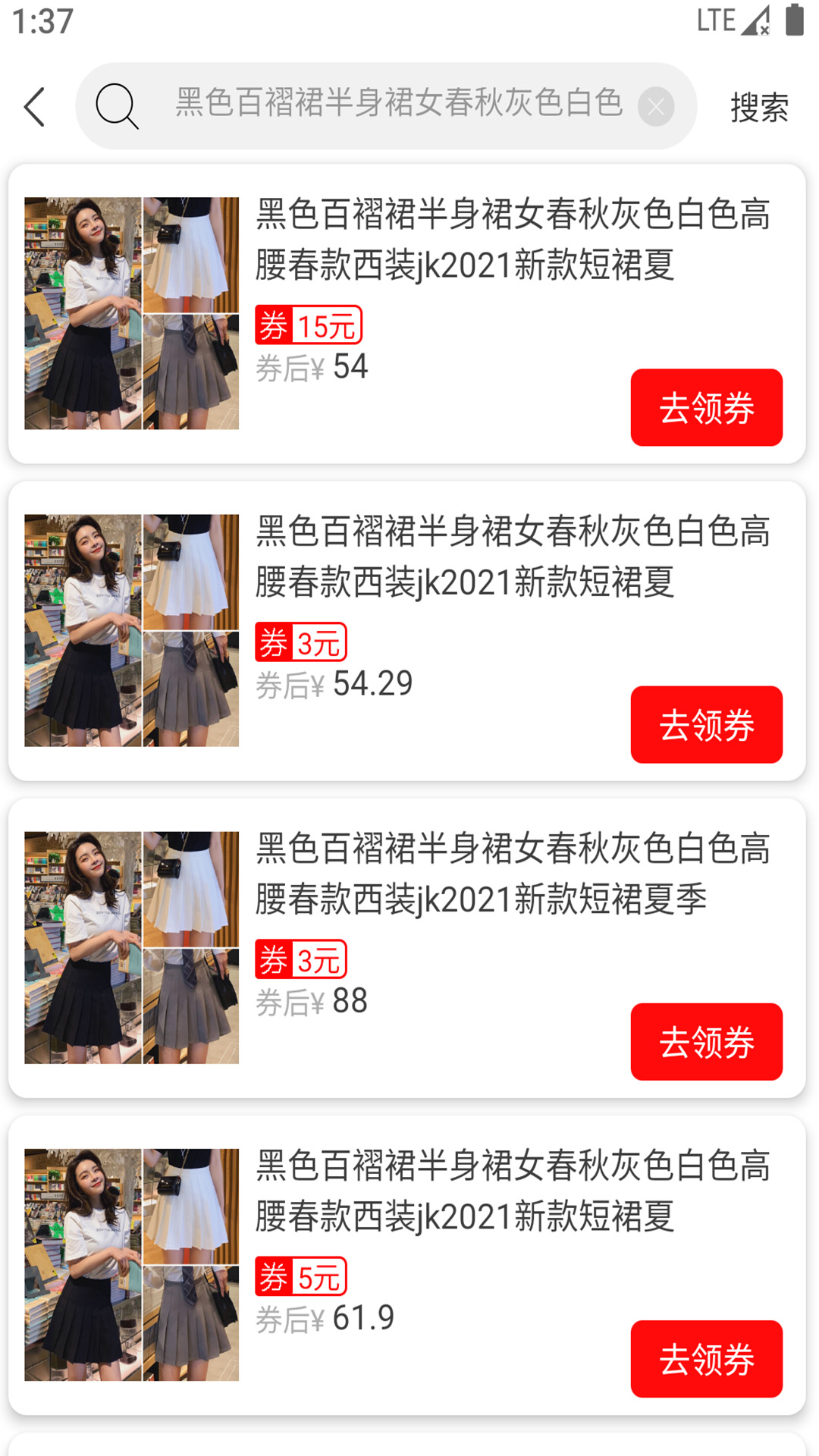Viewport: 819px width, 1456px height.
Task: Tap the back arrow to return
Action: (x=33, y=106)
